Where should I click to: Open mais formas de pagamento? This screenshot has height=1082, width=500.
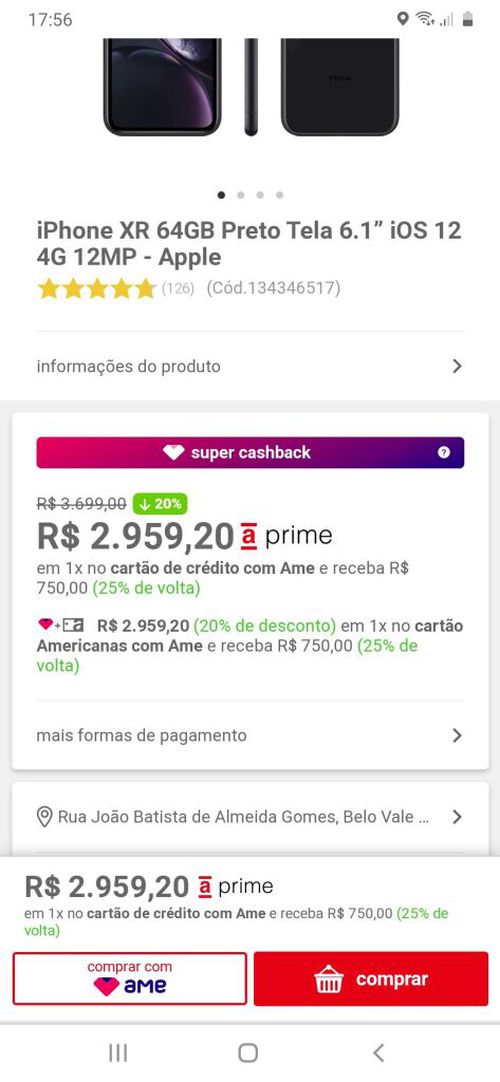point(250,736)
